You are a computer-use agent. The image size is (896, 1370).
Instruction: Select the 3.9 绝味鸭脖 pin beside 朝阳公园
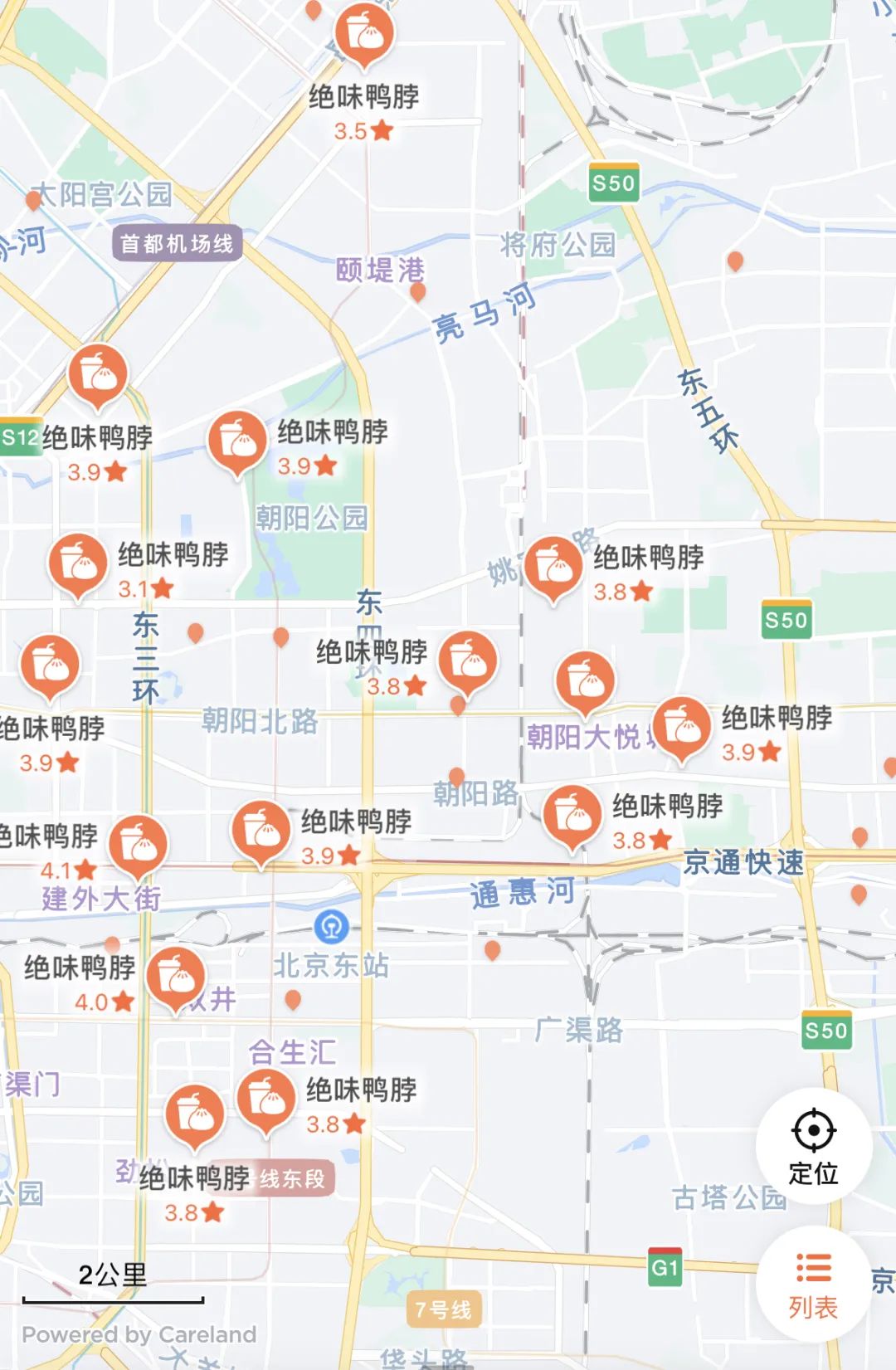[x=237, y=441]
